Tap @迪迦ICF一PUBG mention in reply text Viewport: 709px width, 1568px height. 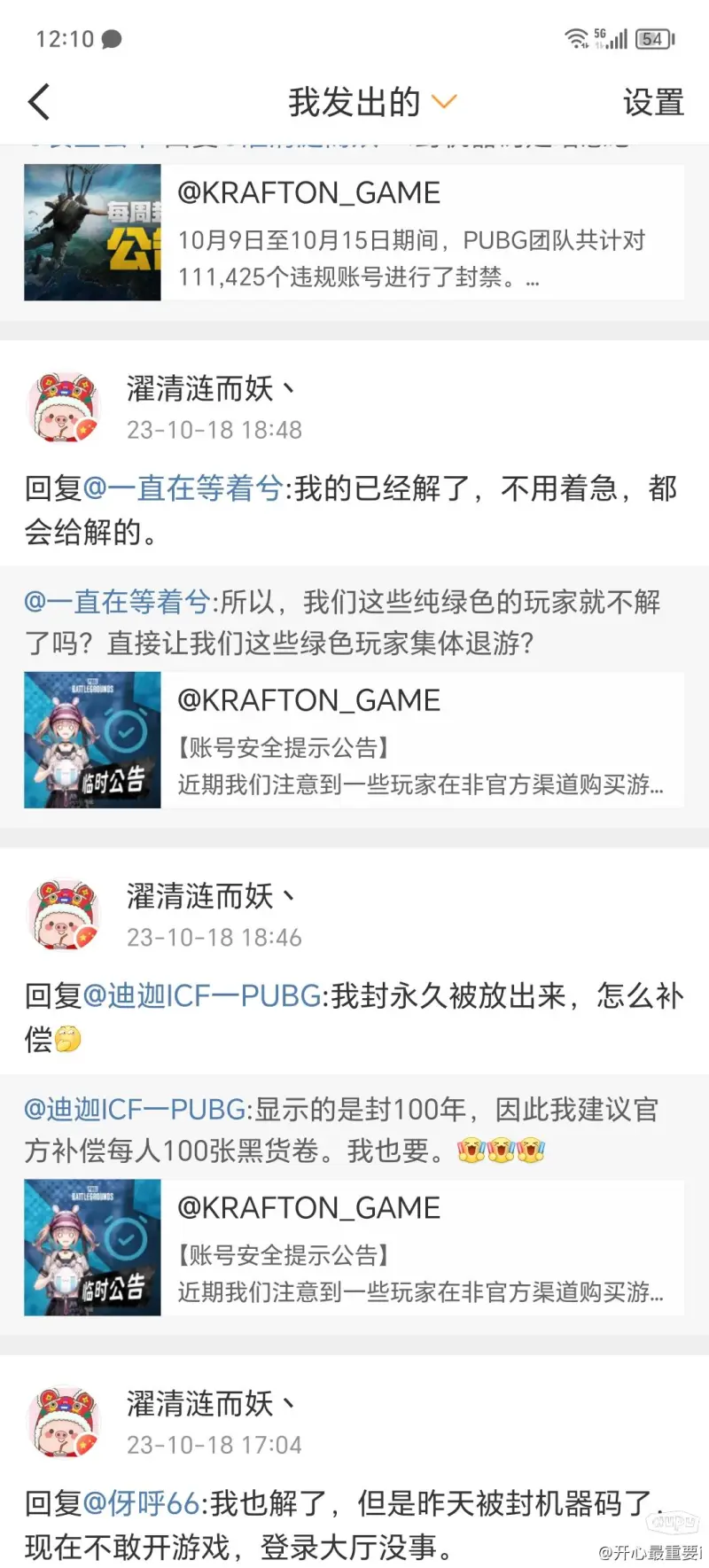(x=202, y=996)
